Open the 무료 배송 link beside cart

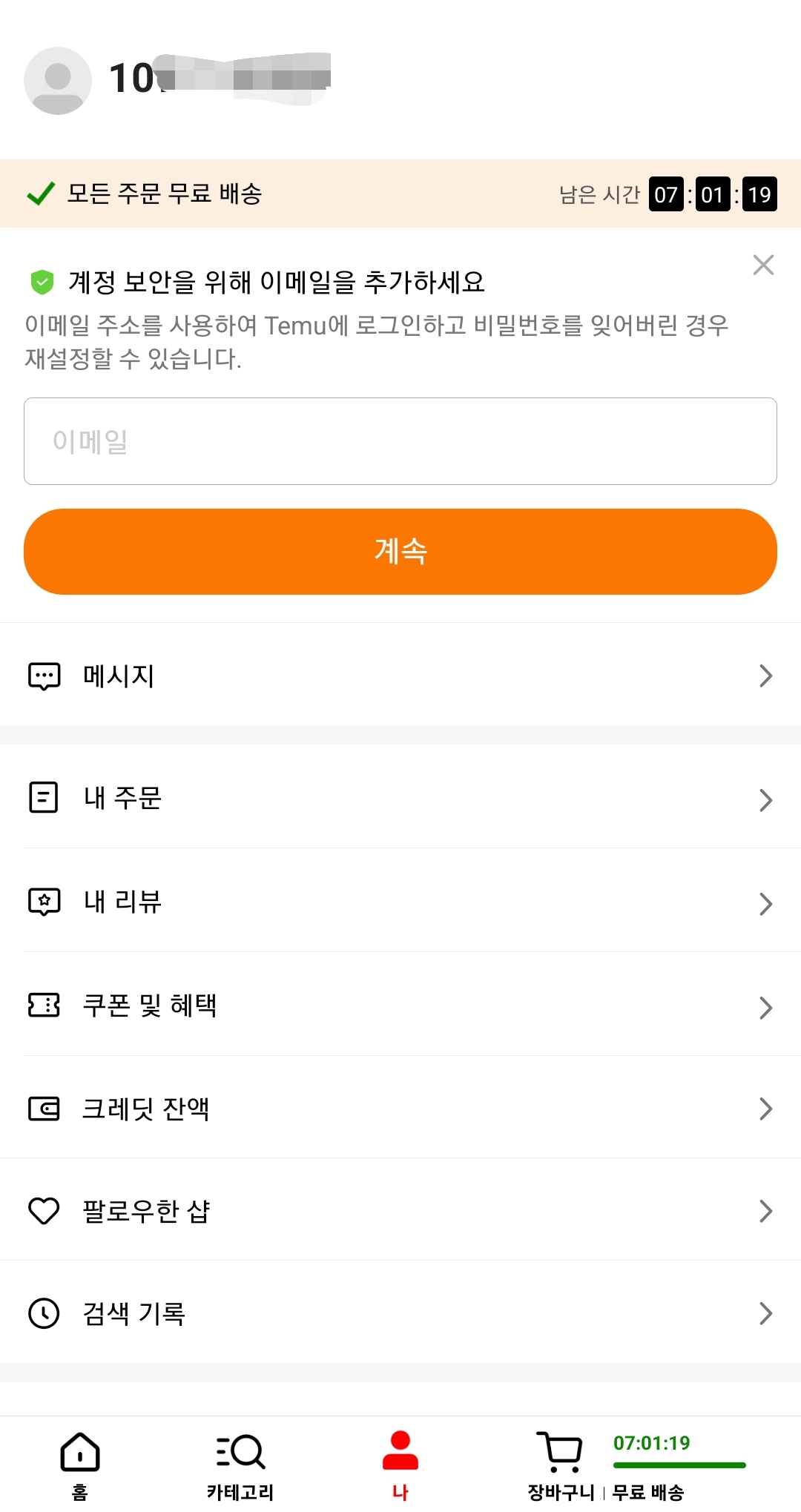(647, 1490)
